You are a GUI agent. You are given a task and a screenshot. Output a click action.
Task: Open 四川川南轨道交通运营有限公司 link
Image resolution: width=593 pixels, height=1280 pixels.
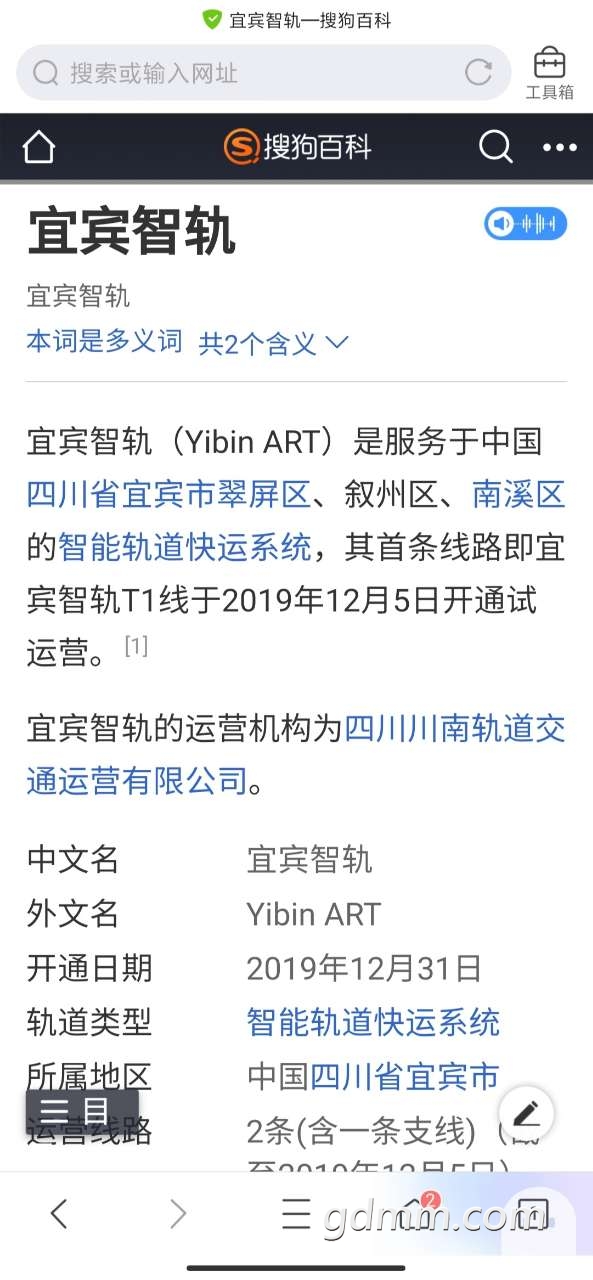(296, 753)
